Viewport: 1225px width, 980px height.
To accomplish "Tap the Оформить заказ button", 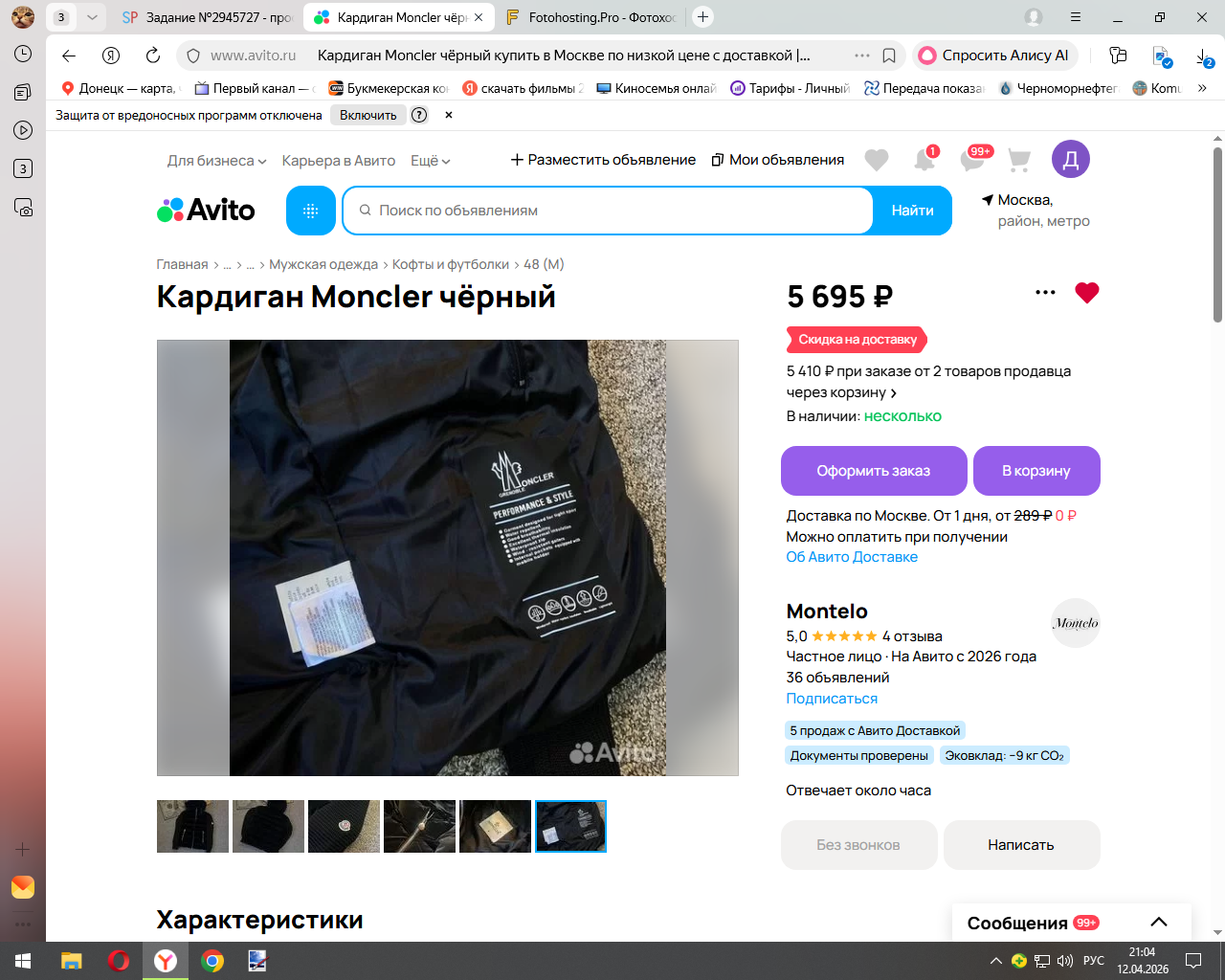I will coord(873,471).
